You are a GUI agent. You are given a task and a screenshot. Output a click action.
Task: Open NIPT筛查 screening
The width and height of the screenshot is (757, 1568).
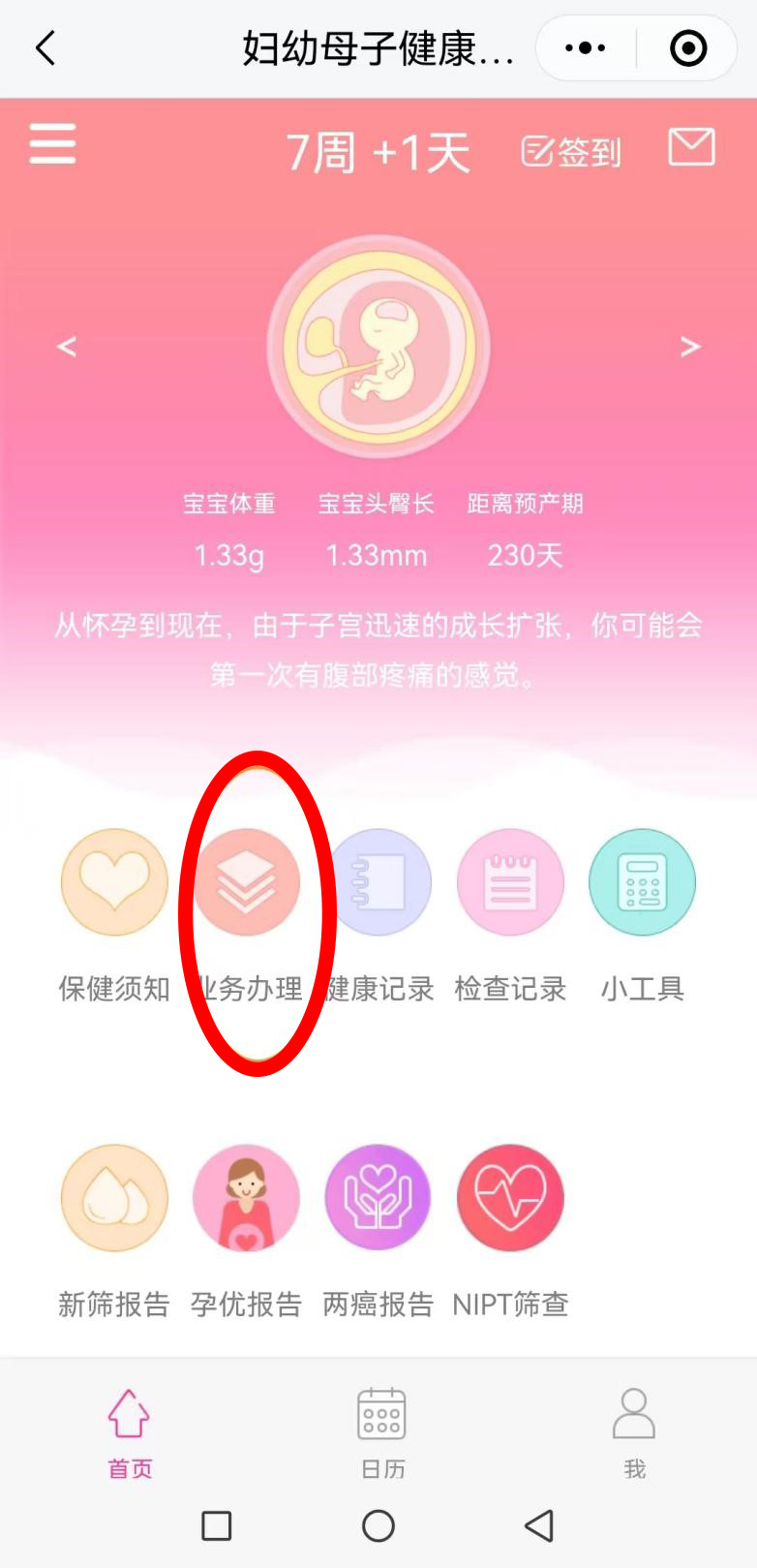pos(510,1198)
